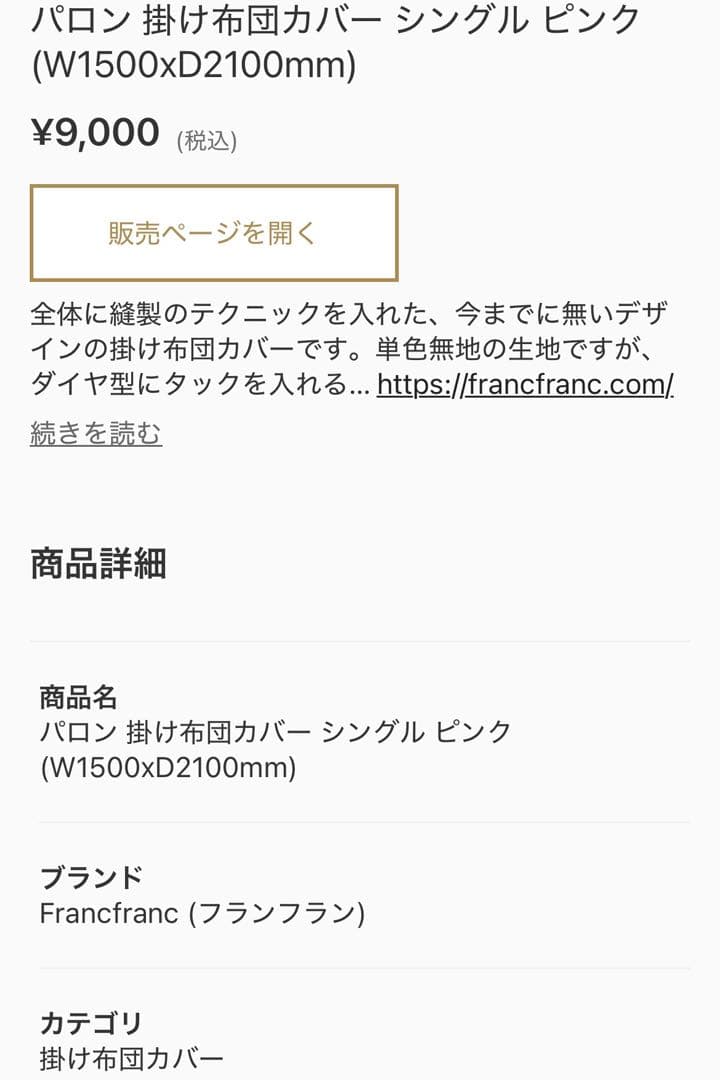Click the ¥9,000 price text
720x1080 pixels.
tap(95, 132)
